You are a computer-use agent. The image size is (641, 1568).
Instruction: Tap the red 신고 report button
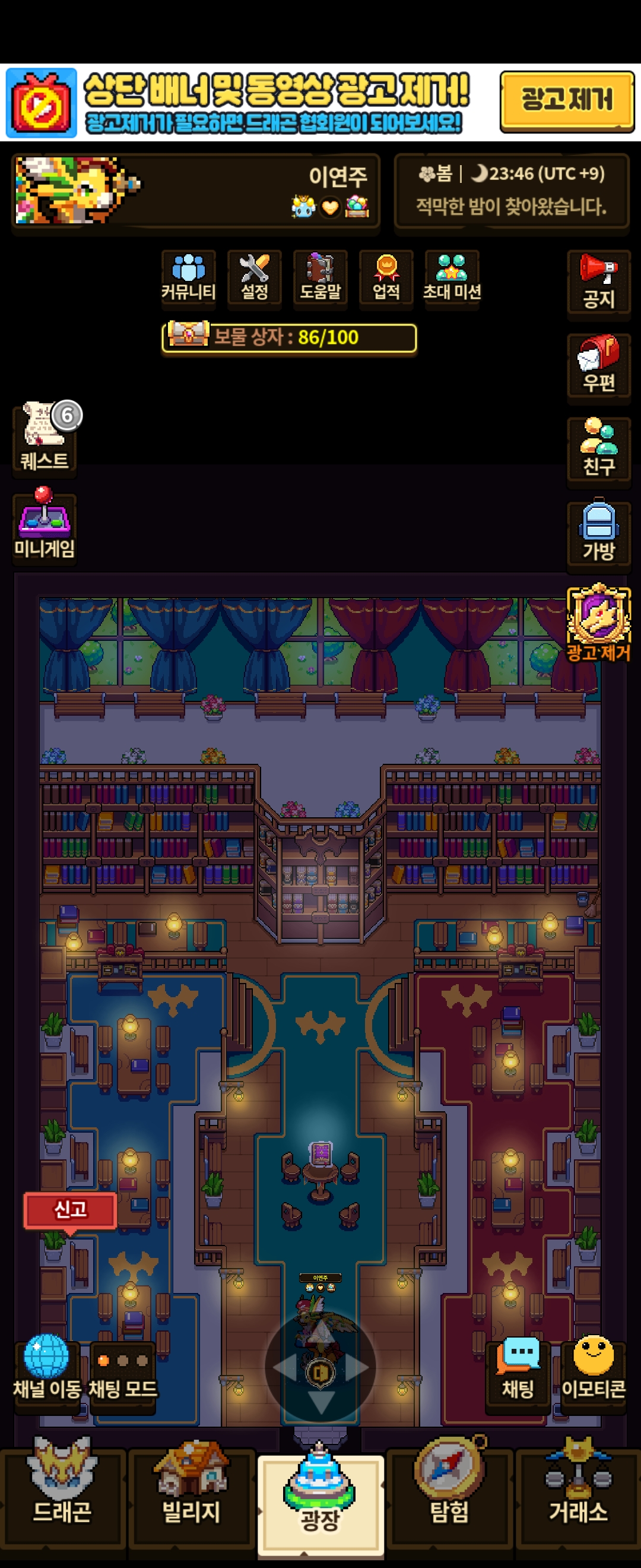pos(70,1209)
